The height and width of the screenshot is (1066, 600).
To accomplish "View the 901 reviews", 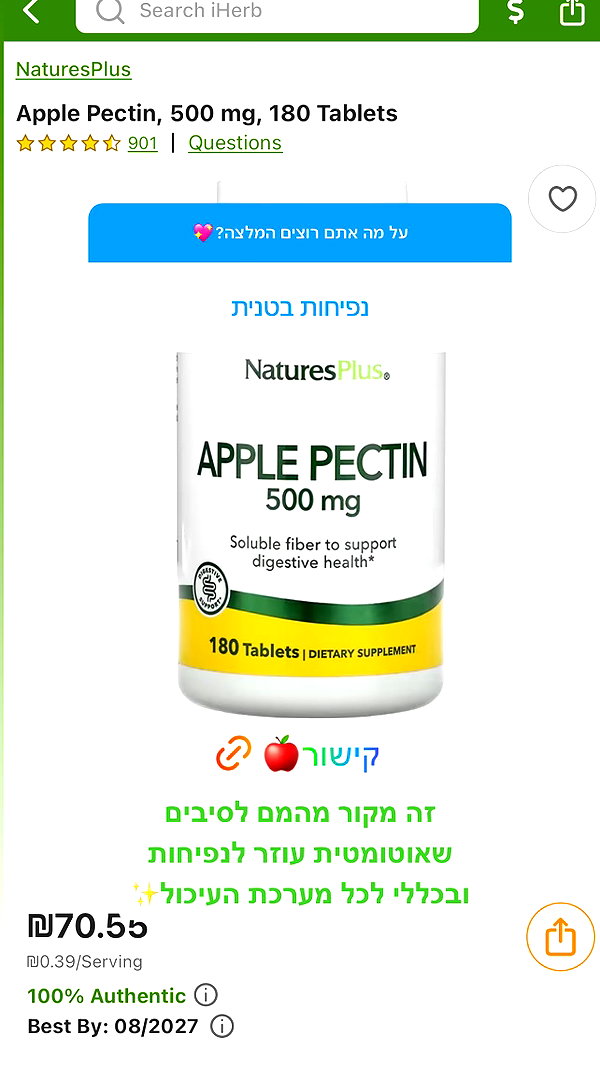I will (143, 143).
